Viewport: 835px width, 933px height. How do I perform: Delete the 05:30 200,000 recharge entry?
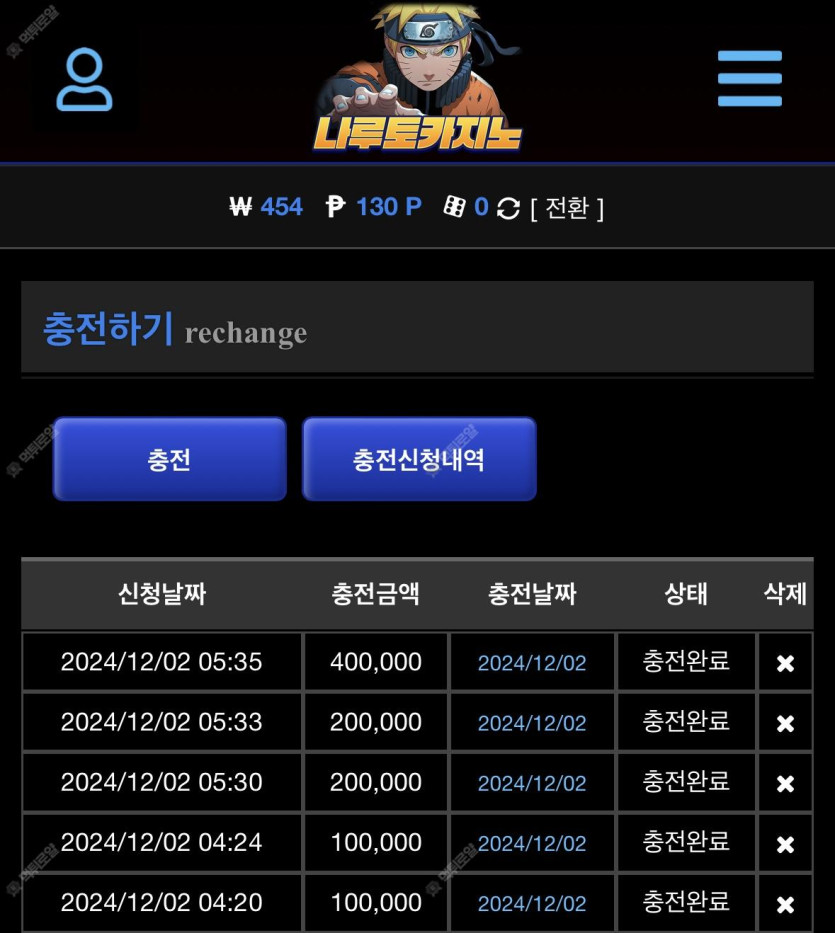click(x=785, y=783)
